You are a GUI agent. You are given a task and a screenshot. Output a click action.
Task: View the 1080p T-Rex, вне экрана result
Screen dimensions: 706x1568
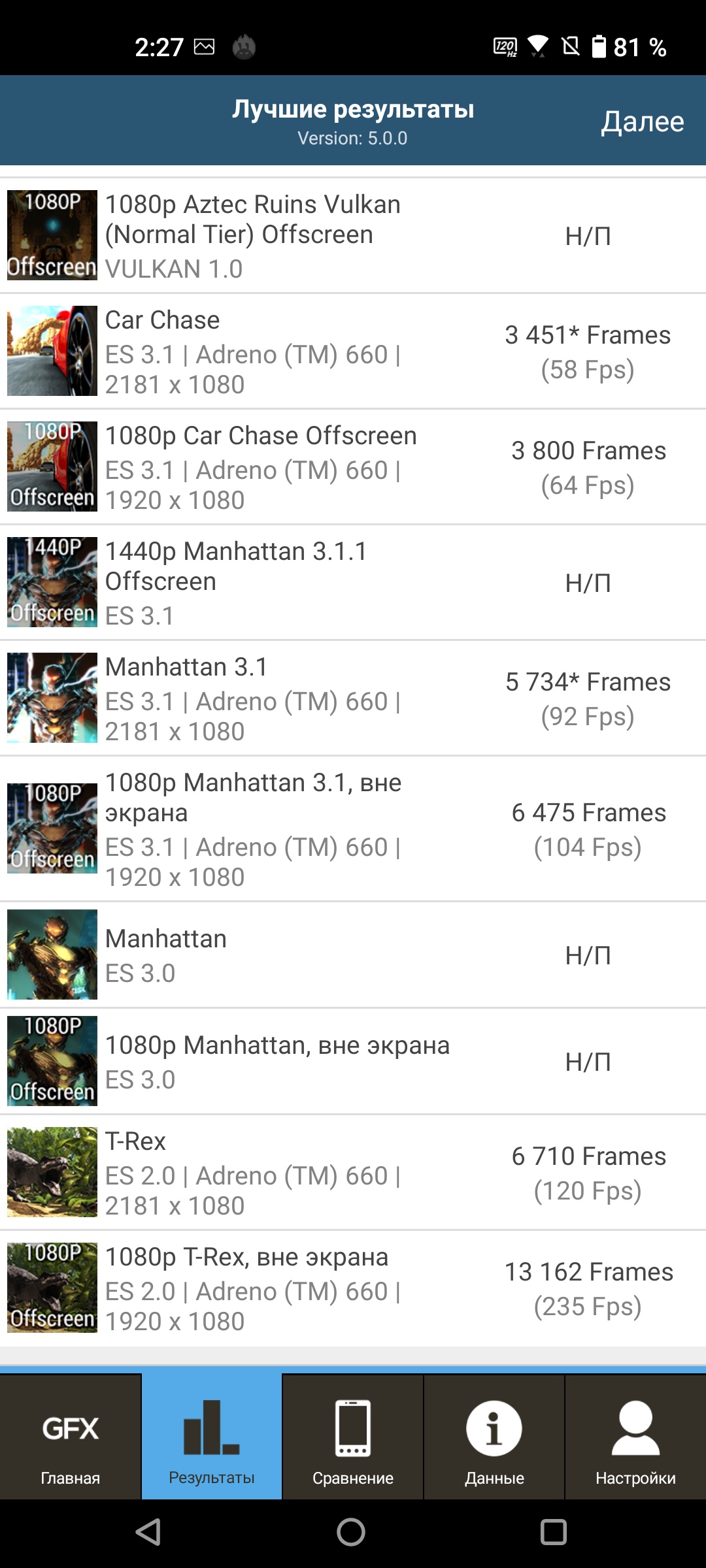point(353,1288)
